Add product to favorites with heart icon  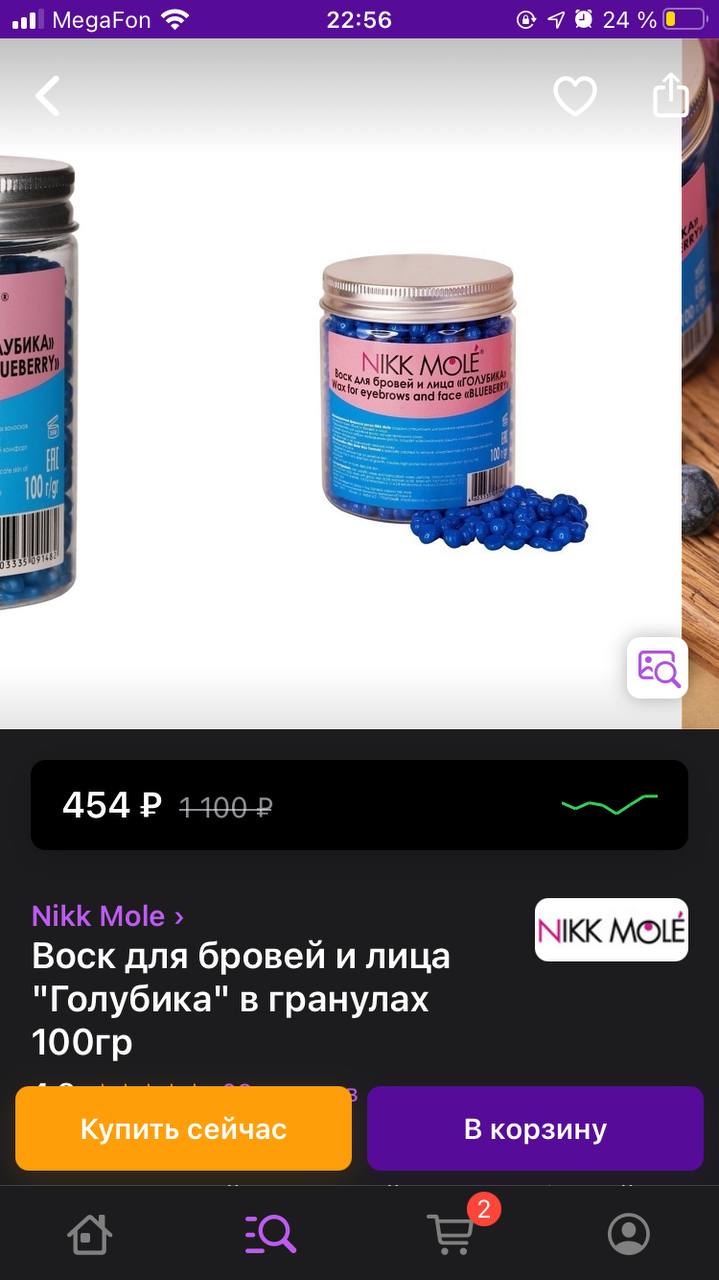coord(575,96)
